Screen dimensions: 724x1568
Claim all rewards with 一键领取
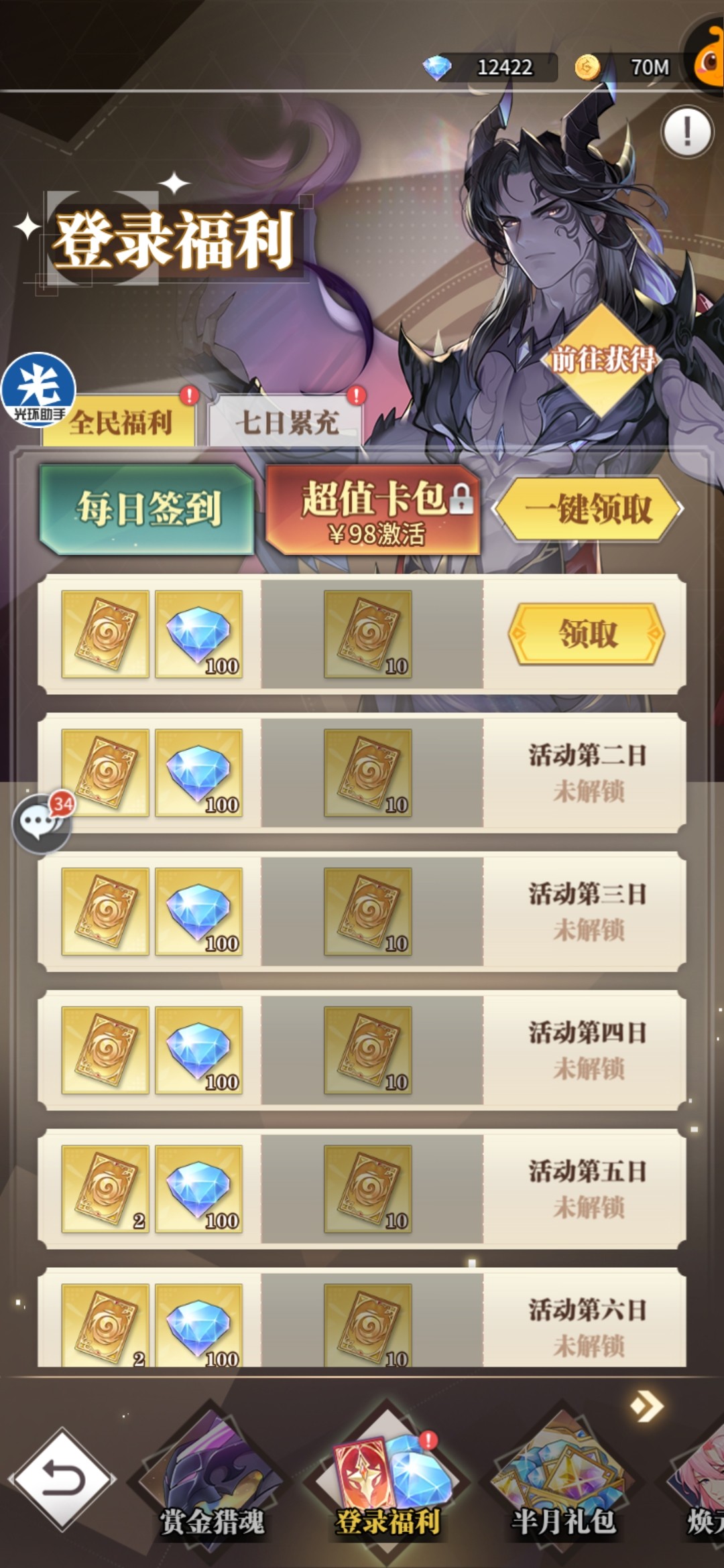pyautogui.click(x=588, y=509)
